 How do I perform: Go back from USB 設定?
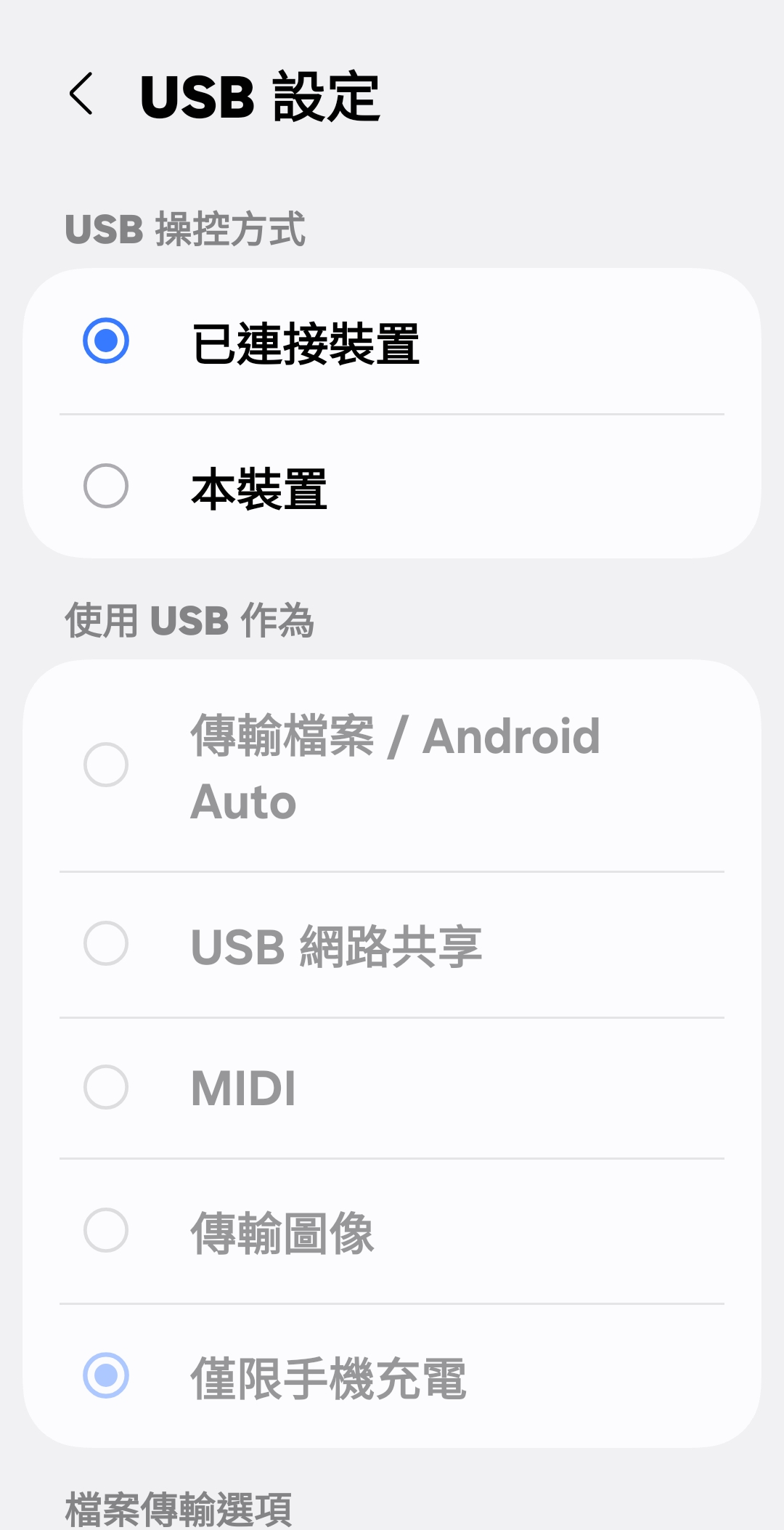coord(81,94)
